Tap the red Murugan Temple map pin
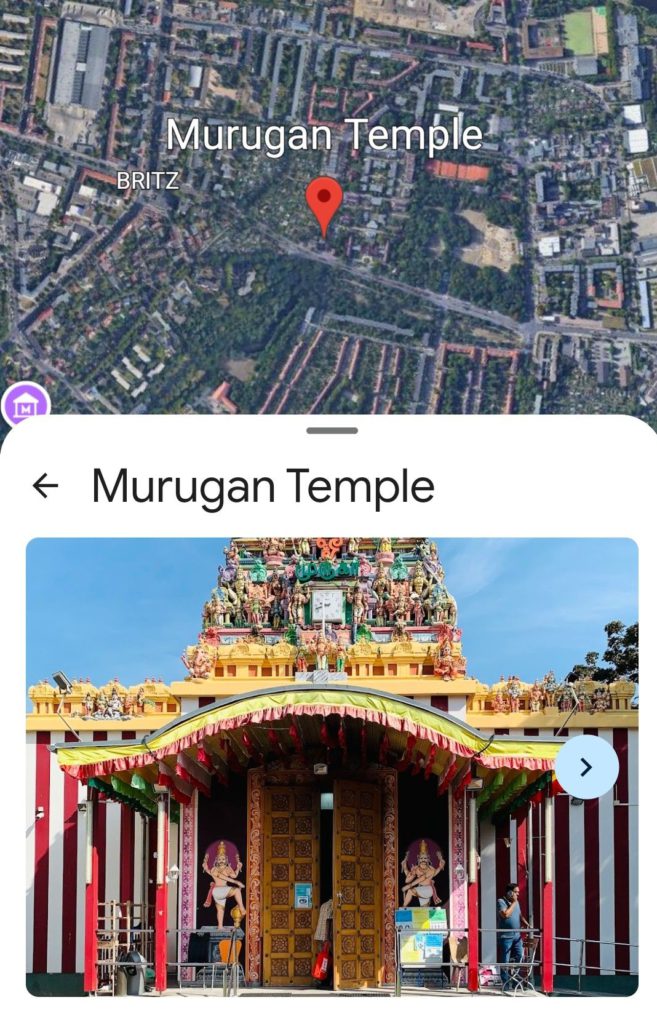Screen dimensions: 657x1024 click(324, 203)
